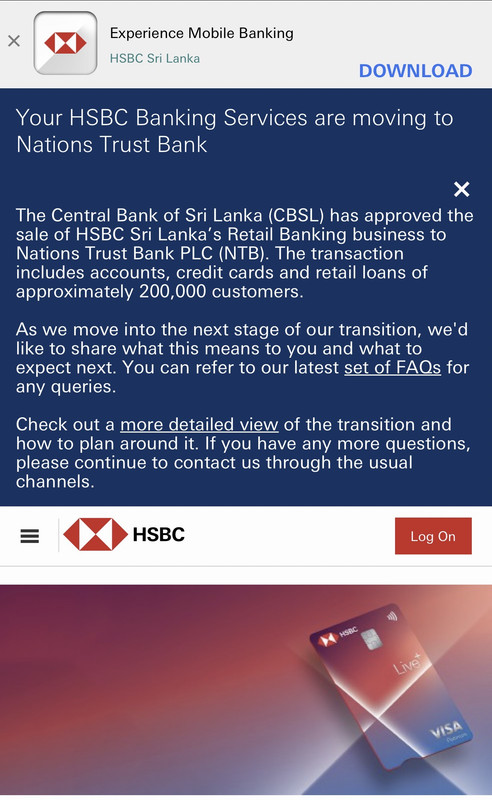The width and height of the screenshot is (492, 800).
Task: Open the set of FAQs link
Action: (x=392, y=367)
